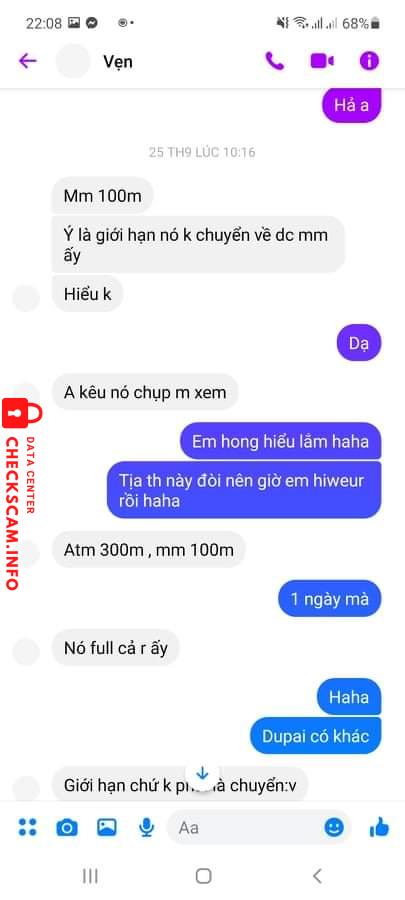This screenshot has width=405, height=900.
Task: Tap the Aa message input field
Action: [247, 827]
